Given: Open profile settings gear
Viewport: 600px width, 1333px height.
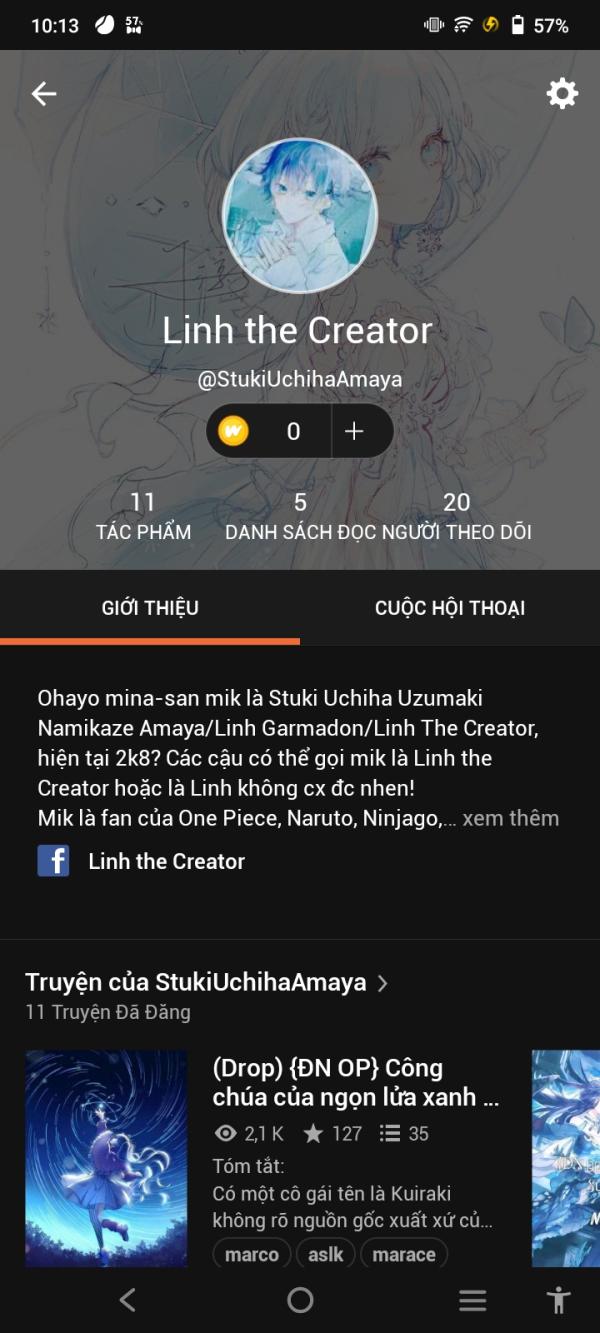Looking at the screenshot, I should tap(562, 94).
